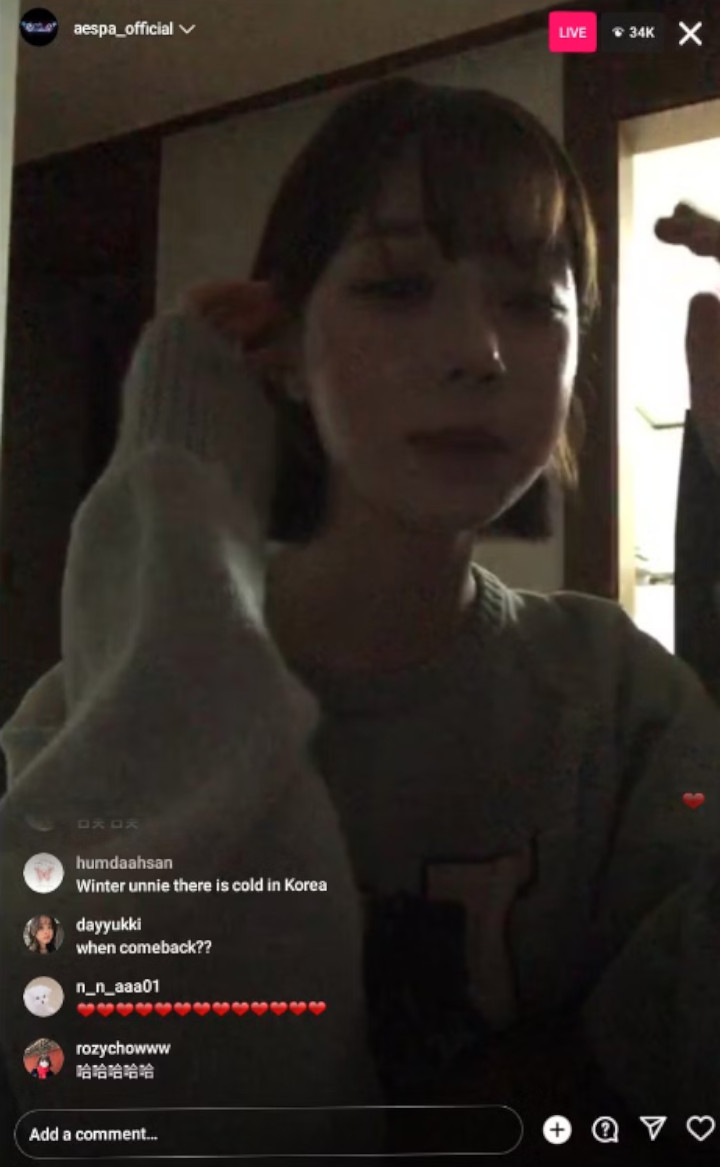View the 34K viewers list
720x1167 pixels.
633,32
